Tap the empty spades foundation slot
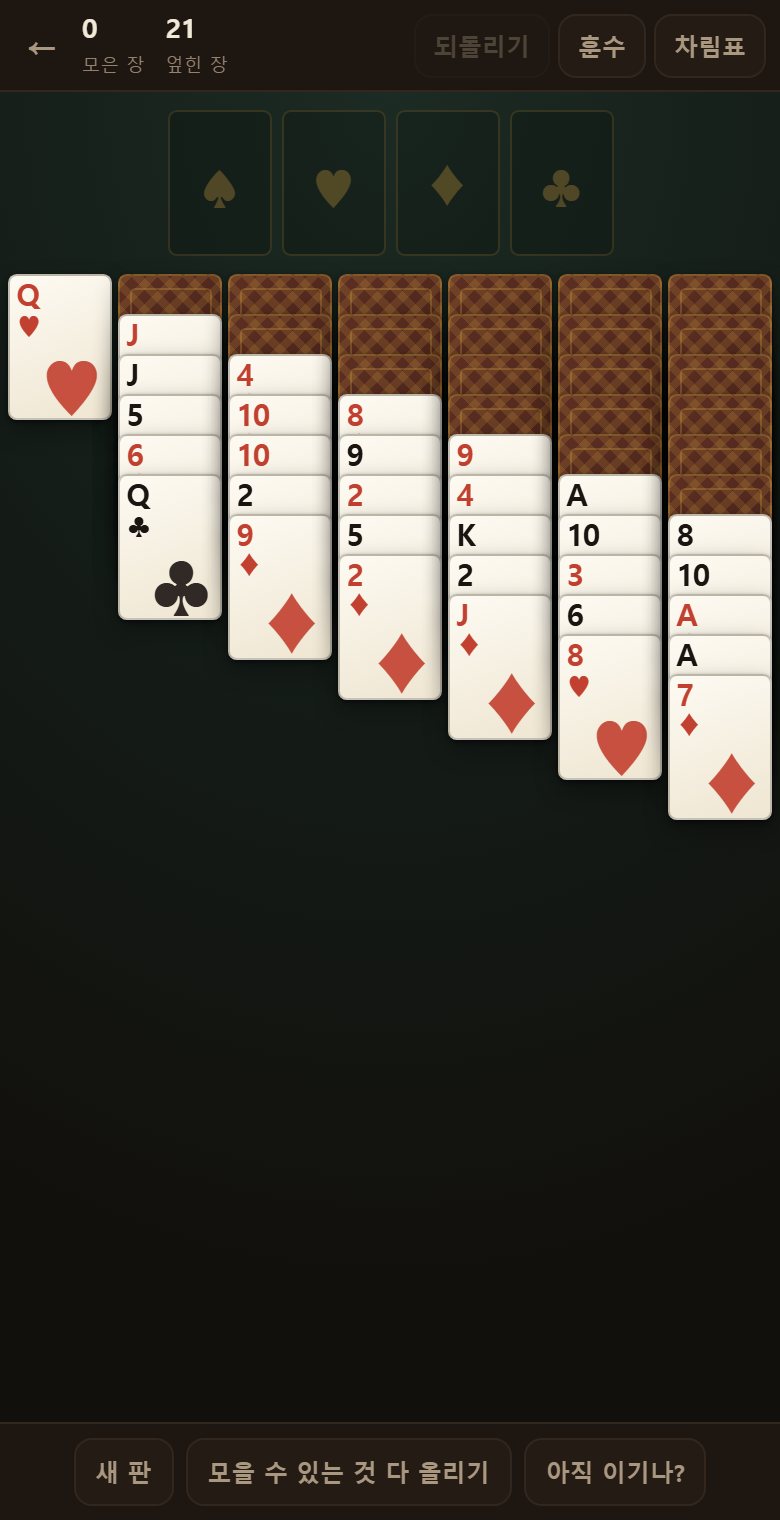Screen dimensions: 780x1520 tap(220, 183)
